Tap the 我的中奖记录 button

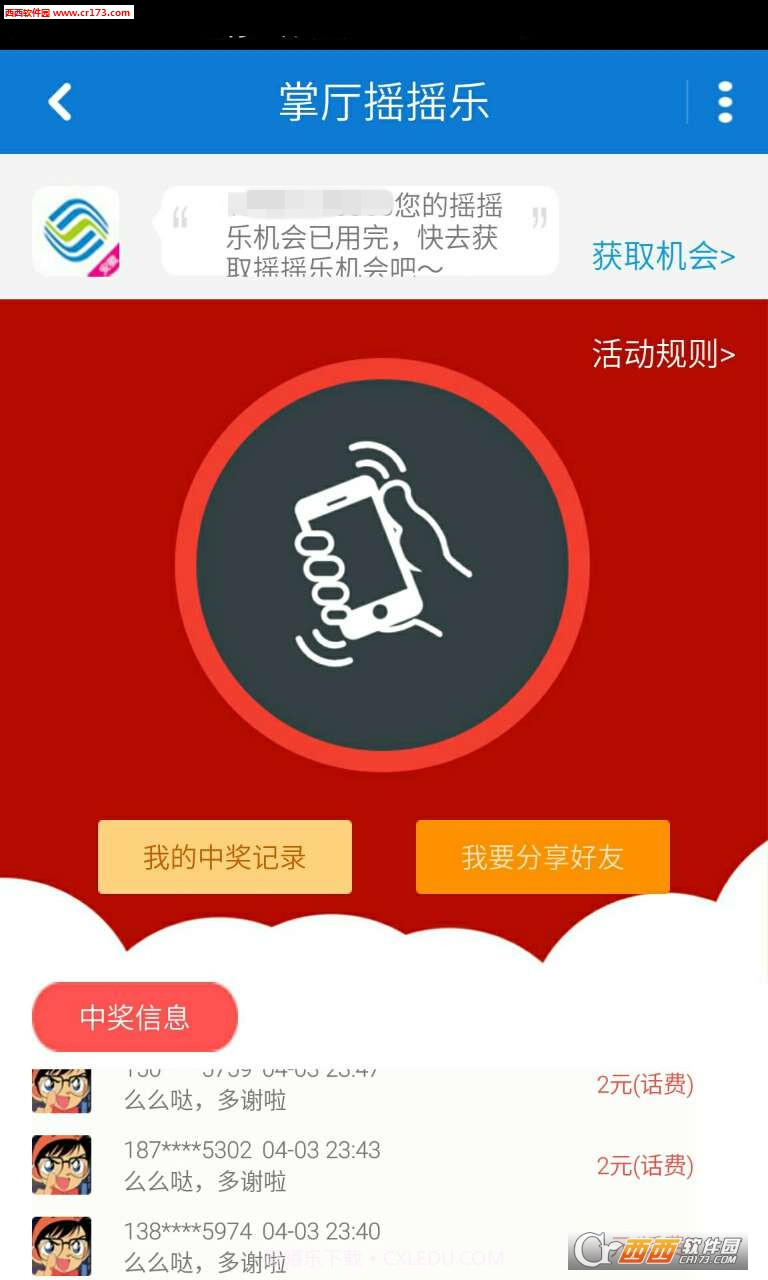[x=224, y=857]
